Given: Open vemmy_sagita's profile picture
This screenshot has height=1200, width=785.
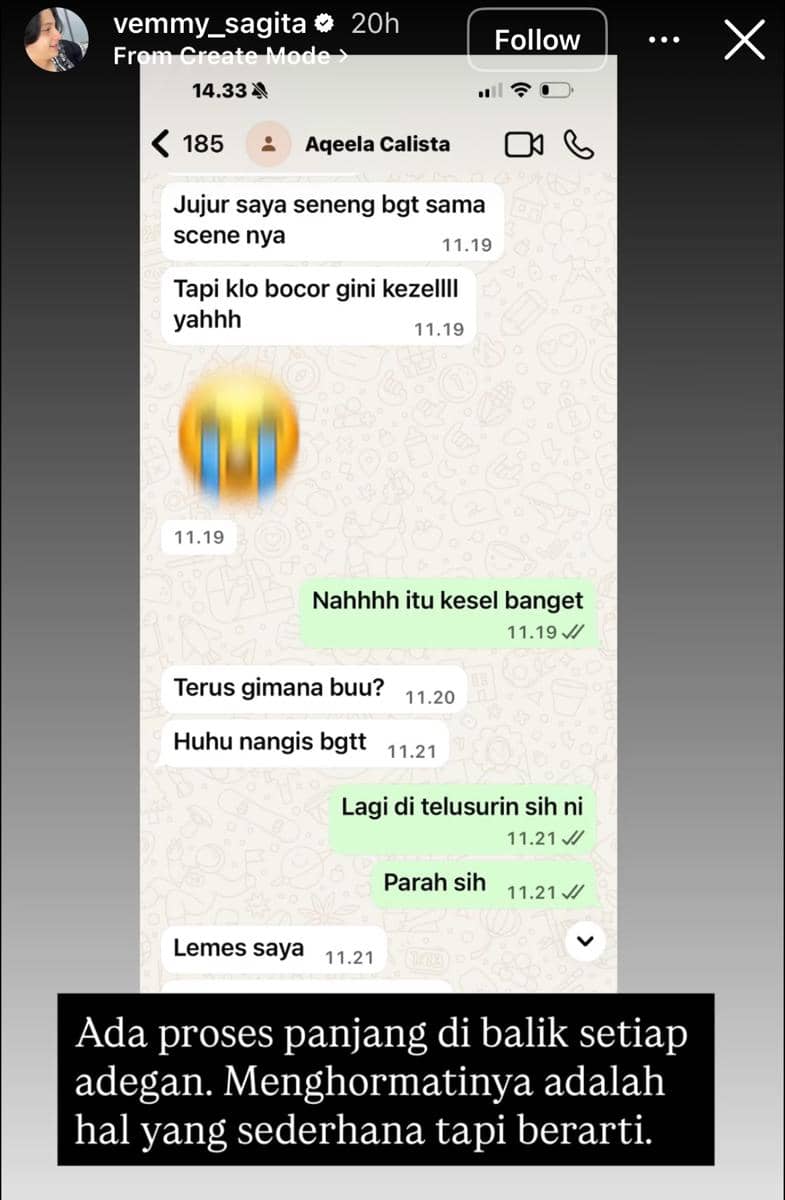Looking at the screenshot, I should pyautogui.click(x=57, y=40).
